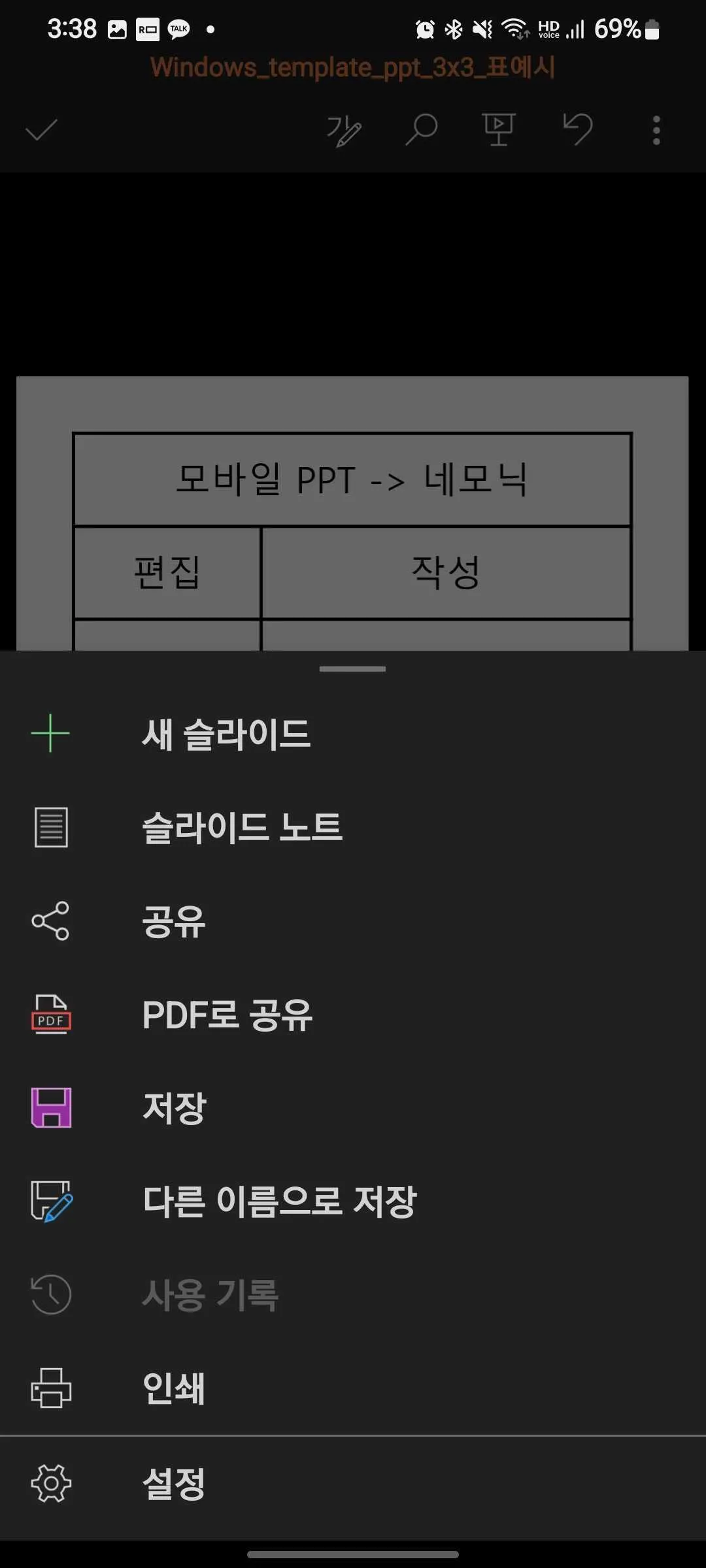Add a new slide (새 슬라이드)

pos(226,734)
